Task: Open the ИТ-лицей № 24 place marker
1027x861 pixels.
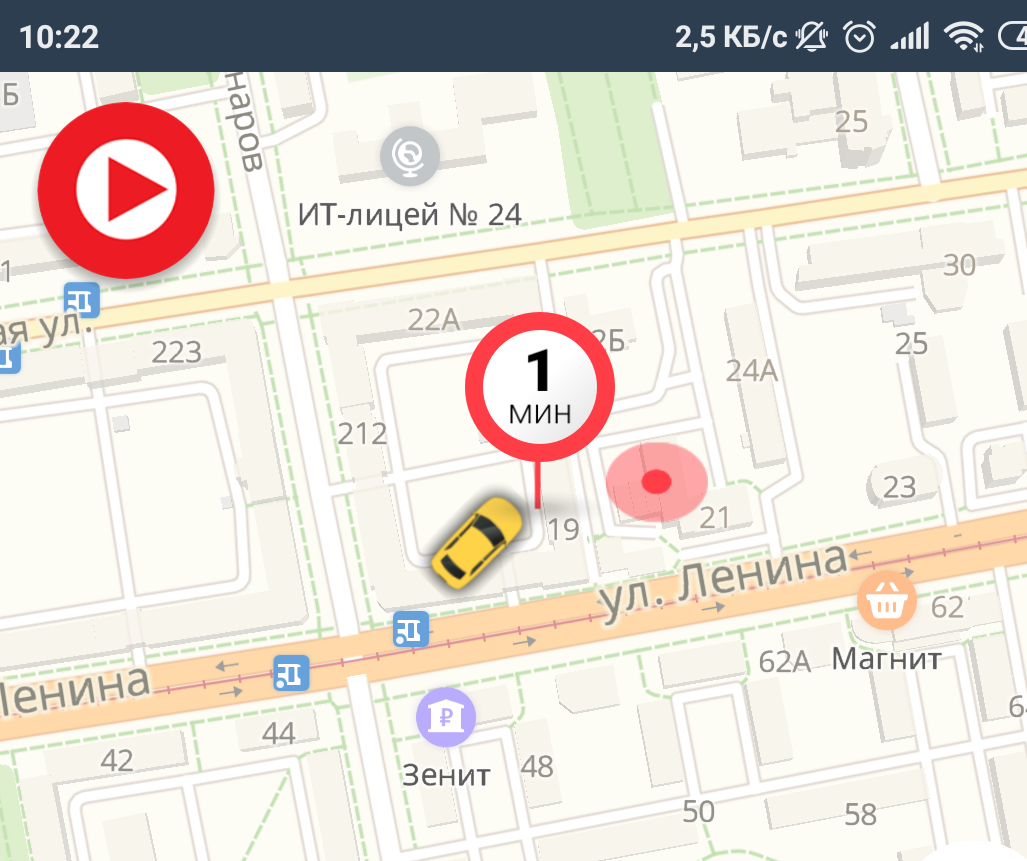Action: (x=407, y=156)
